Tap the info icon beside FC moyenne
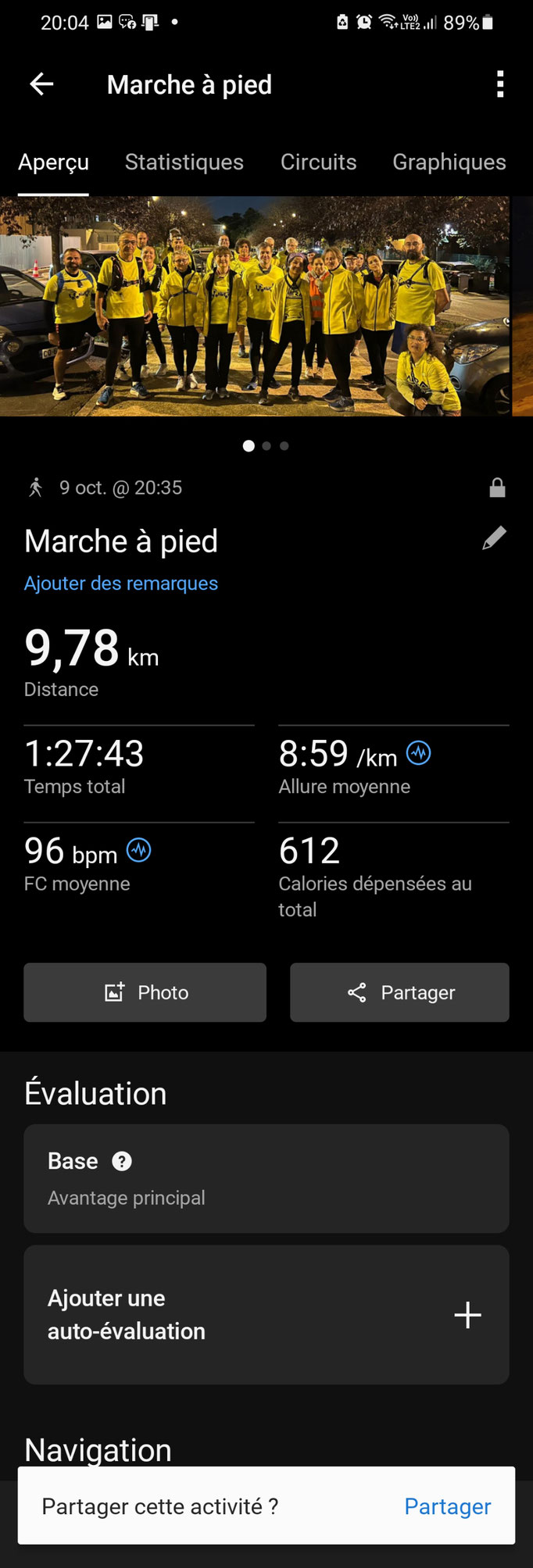533x1568 pixels. pos(139,850)
